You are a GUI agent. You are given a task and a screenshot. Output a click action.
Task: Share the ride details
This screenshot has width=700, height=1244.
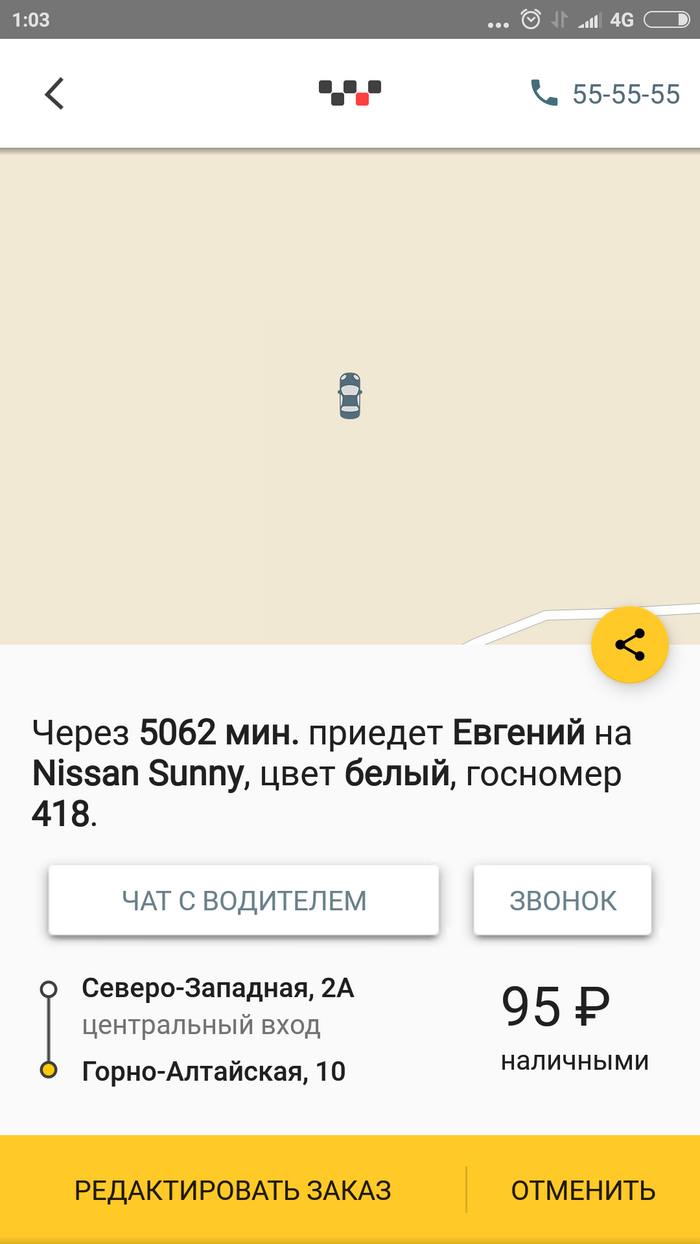tap(630, 645)
